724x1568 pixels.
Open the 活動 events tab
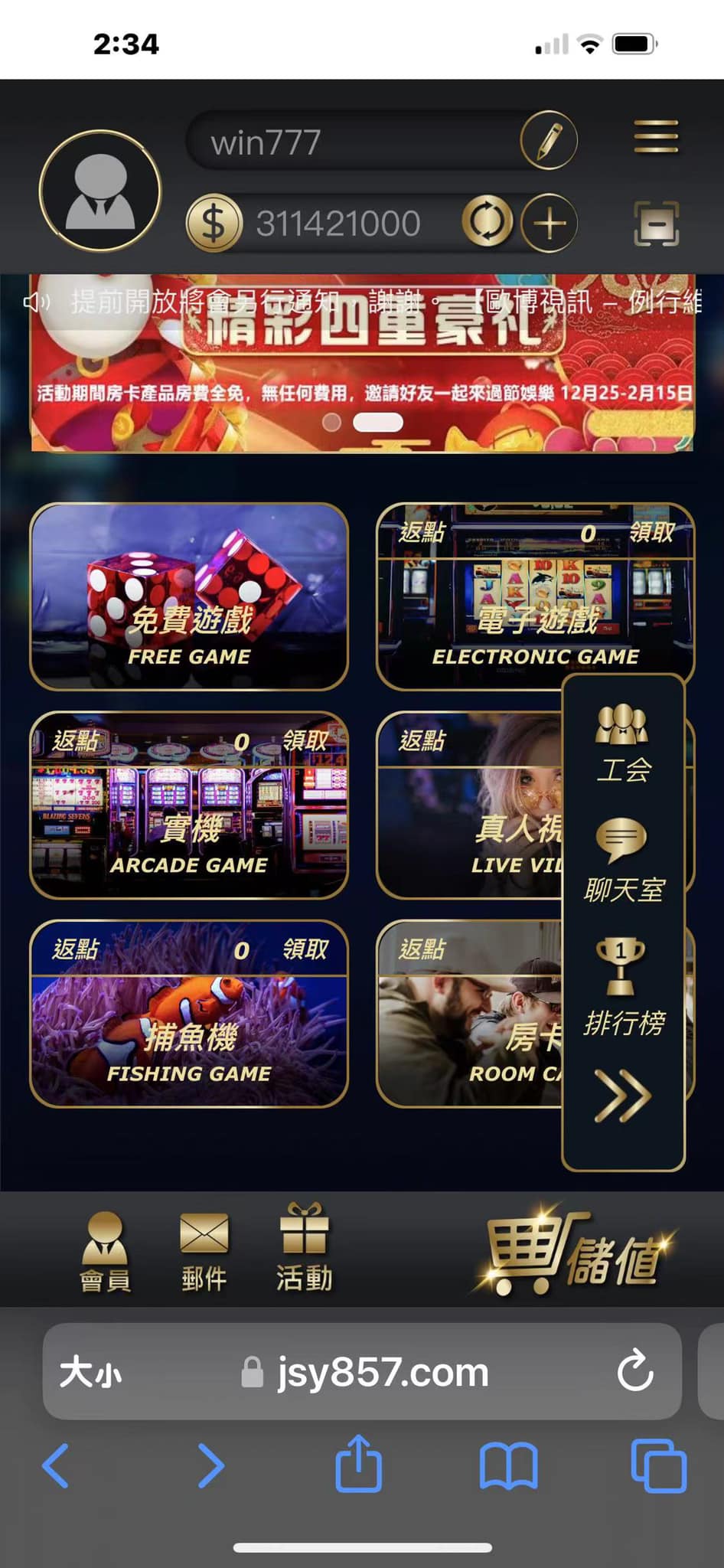304,1248
